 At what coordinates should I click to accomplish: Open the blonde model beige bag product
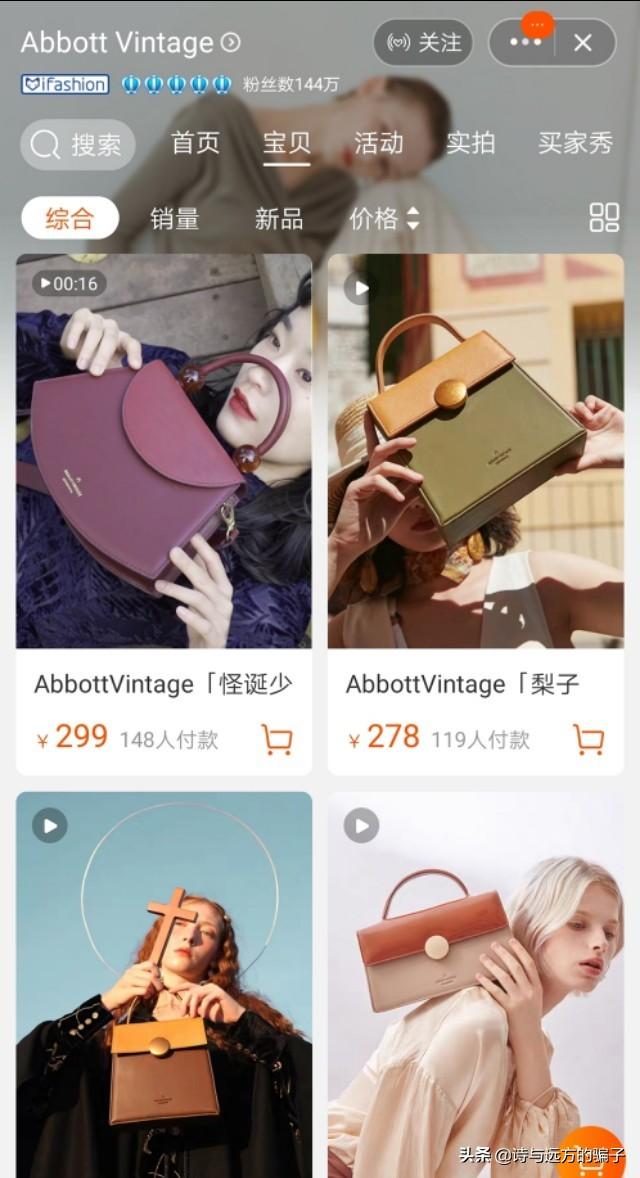click(x=476, y=985)
